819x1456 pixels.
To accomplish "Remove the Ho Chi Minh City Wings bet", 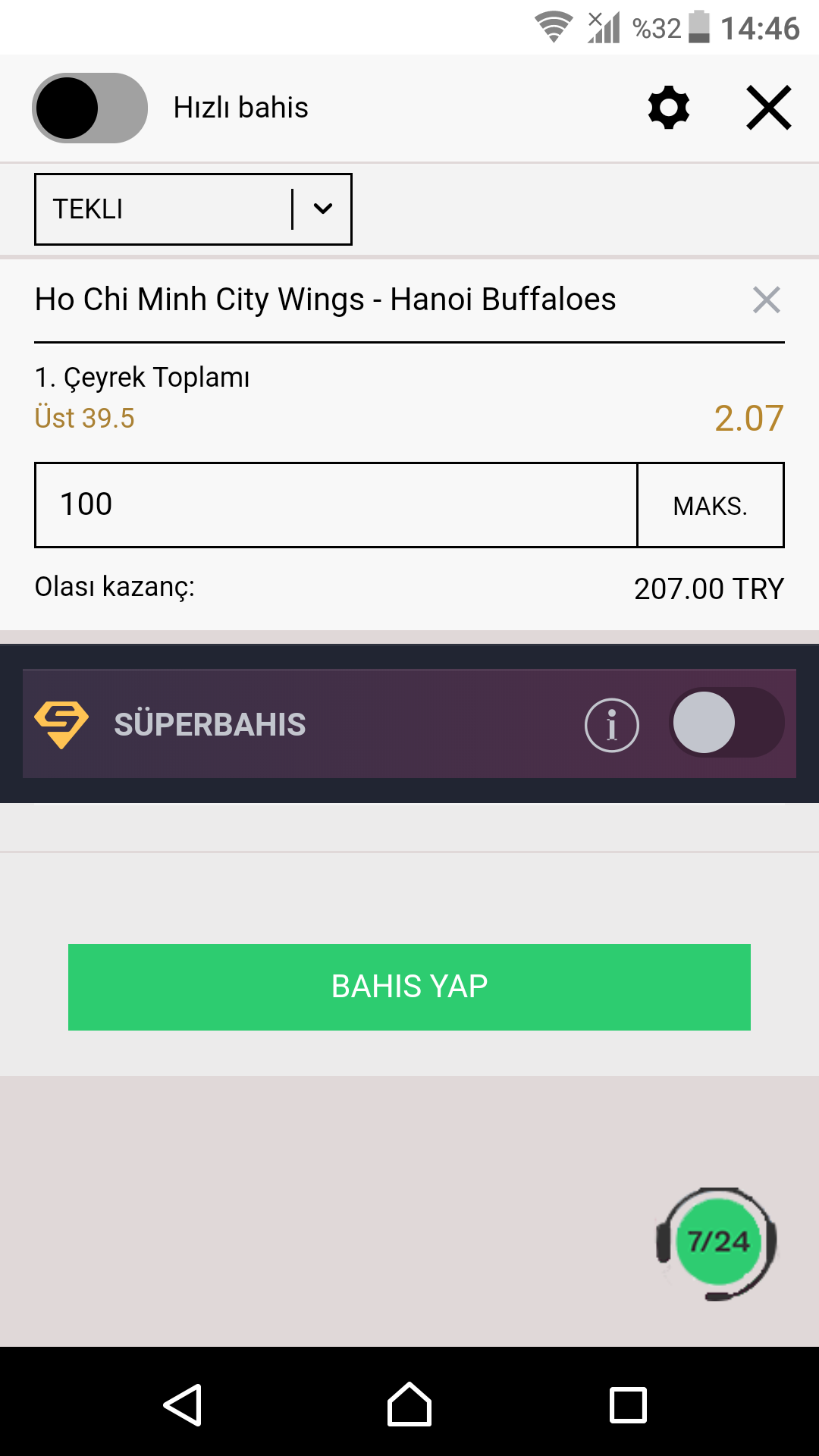I will point(767,300).
